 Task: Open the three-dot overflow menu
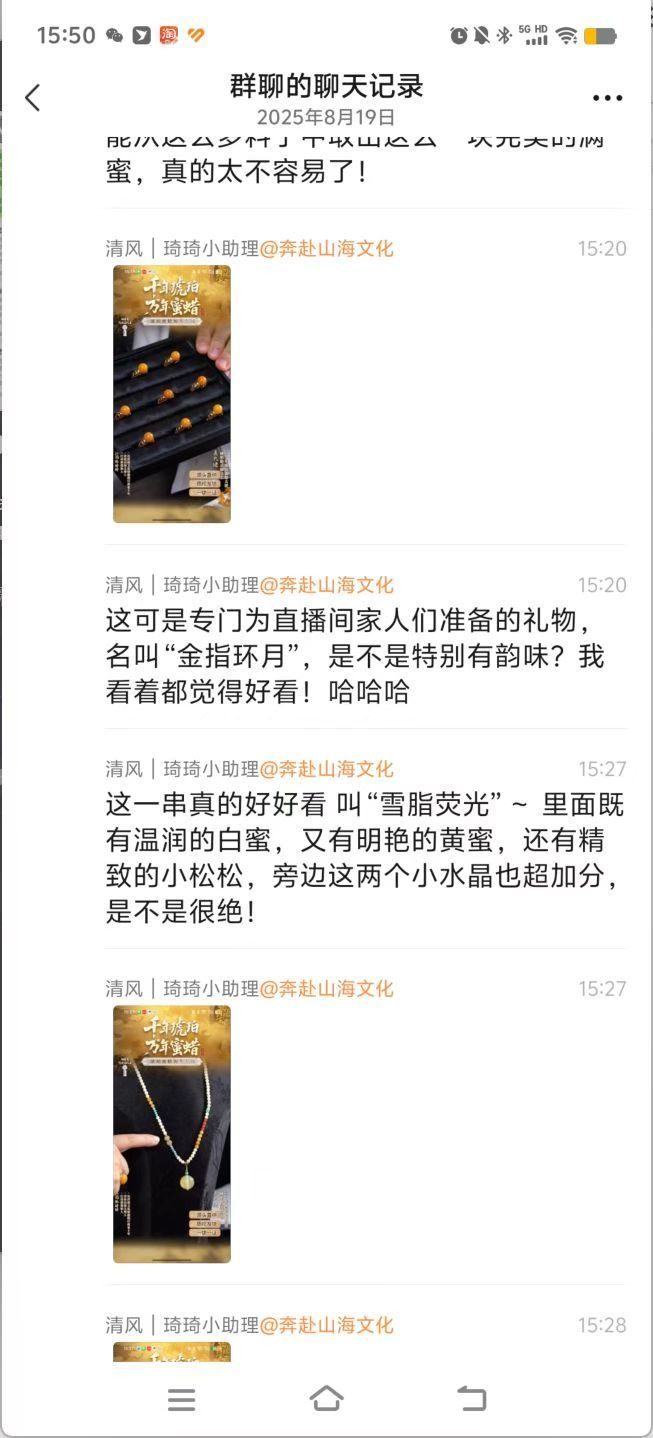[607, 98]
